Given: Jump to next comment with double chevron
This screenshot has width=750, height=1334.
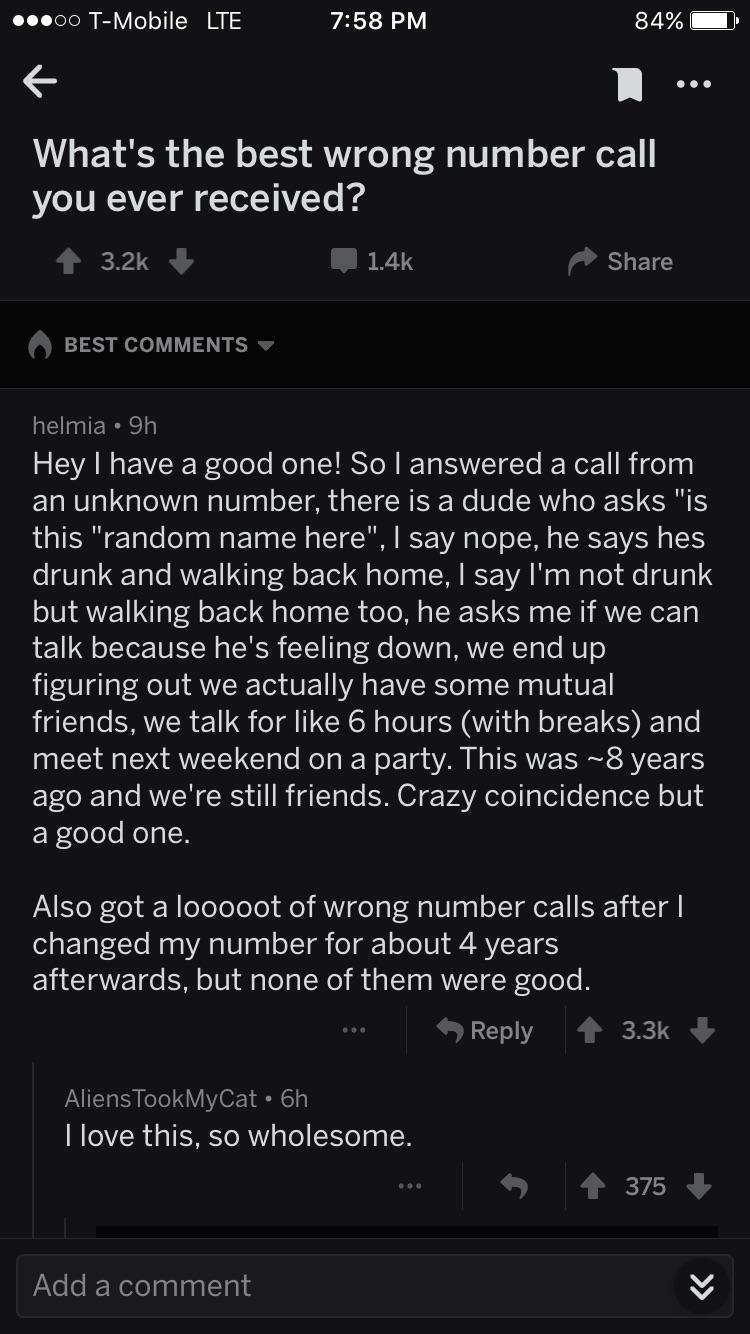Looking at the screenshot, I should (x=702, y=1287).
